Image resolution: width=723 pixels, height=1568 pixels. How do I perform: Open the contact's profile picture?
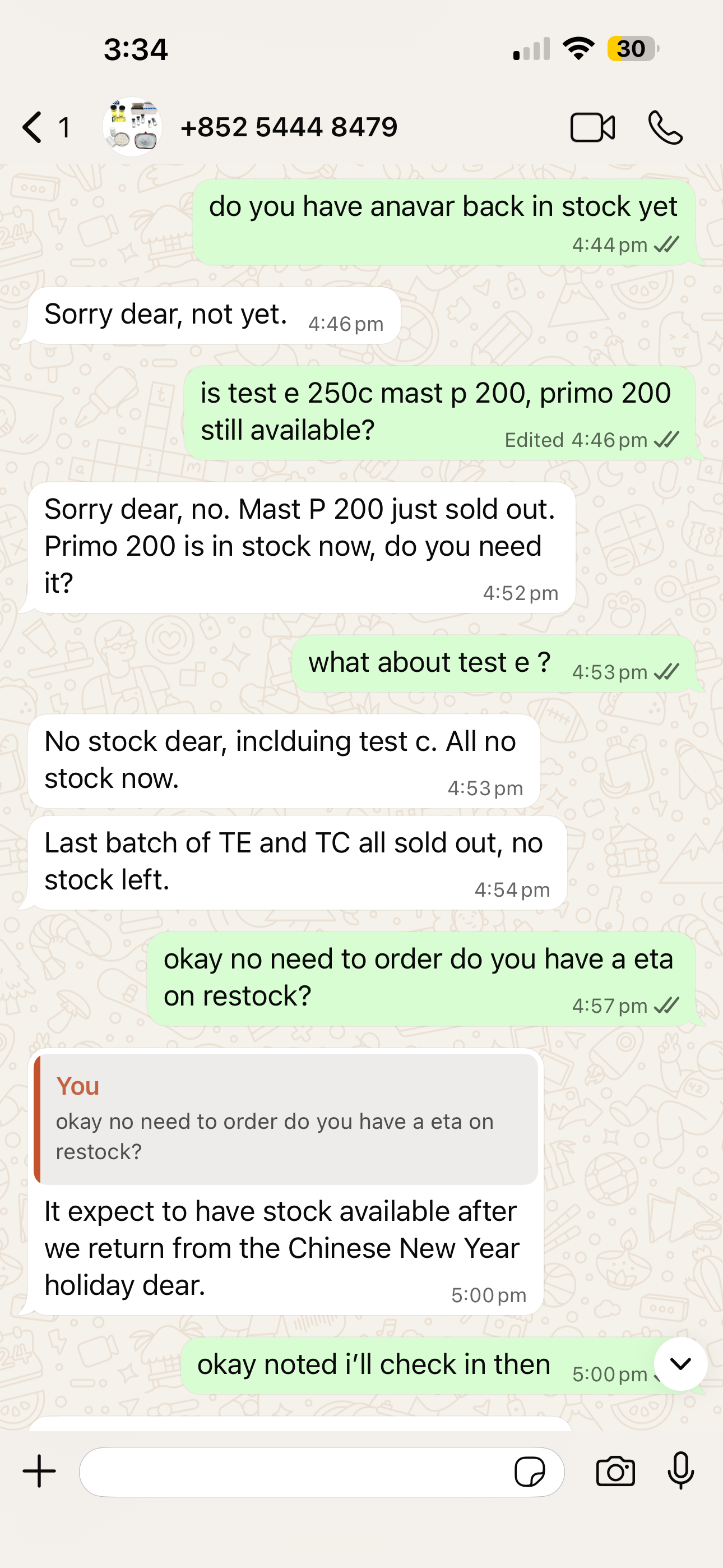pyautogui.click(x=133, y=127)
